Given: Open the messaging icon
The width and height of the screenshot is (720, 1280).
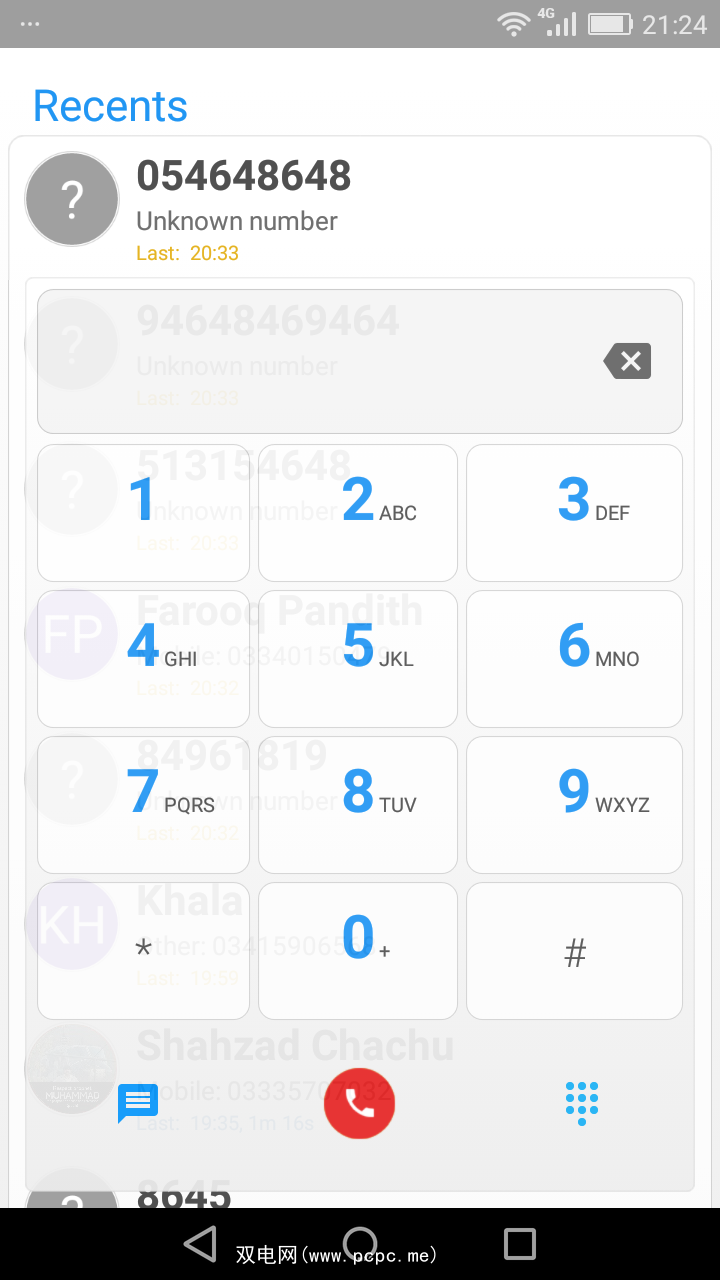Looking at the screenshot, I should click(x=138, y=1103).
